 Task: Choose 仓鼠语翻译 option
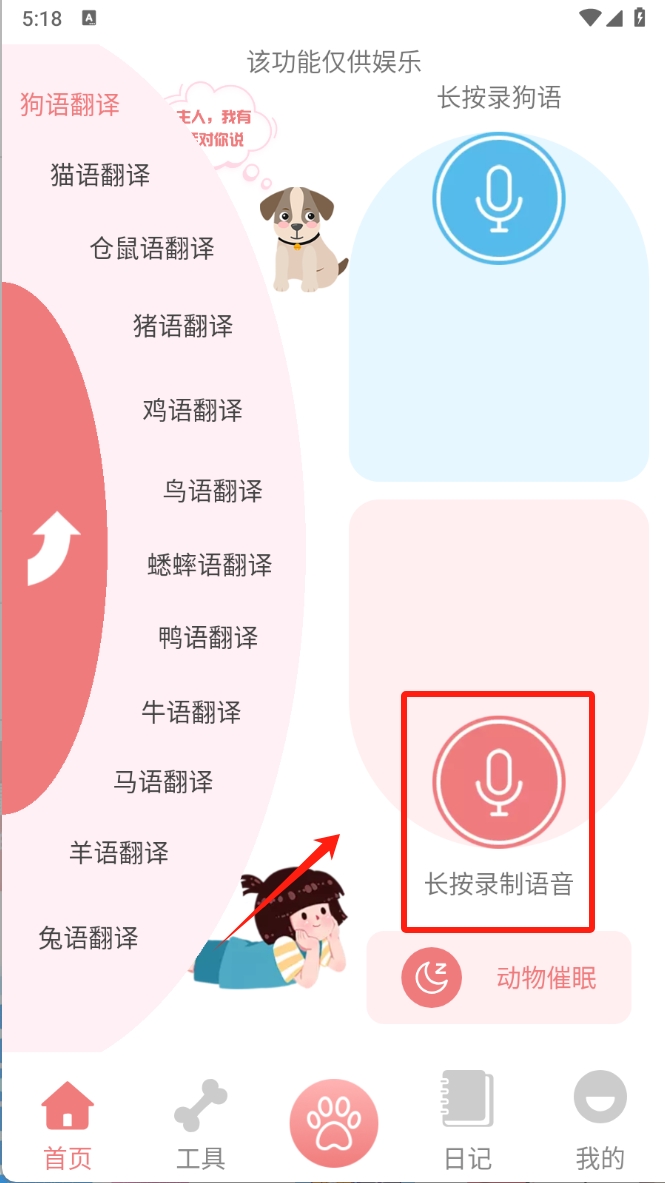(x=152, y=248)
